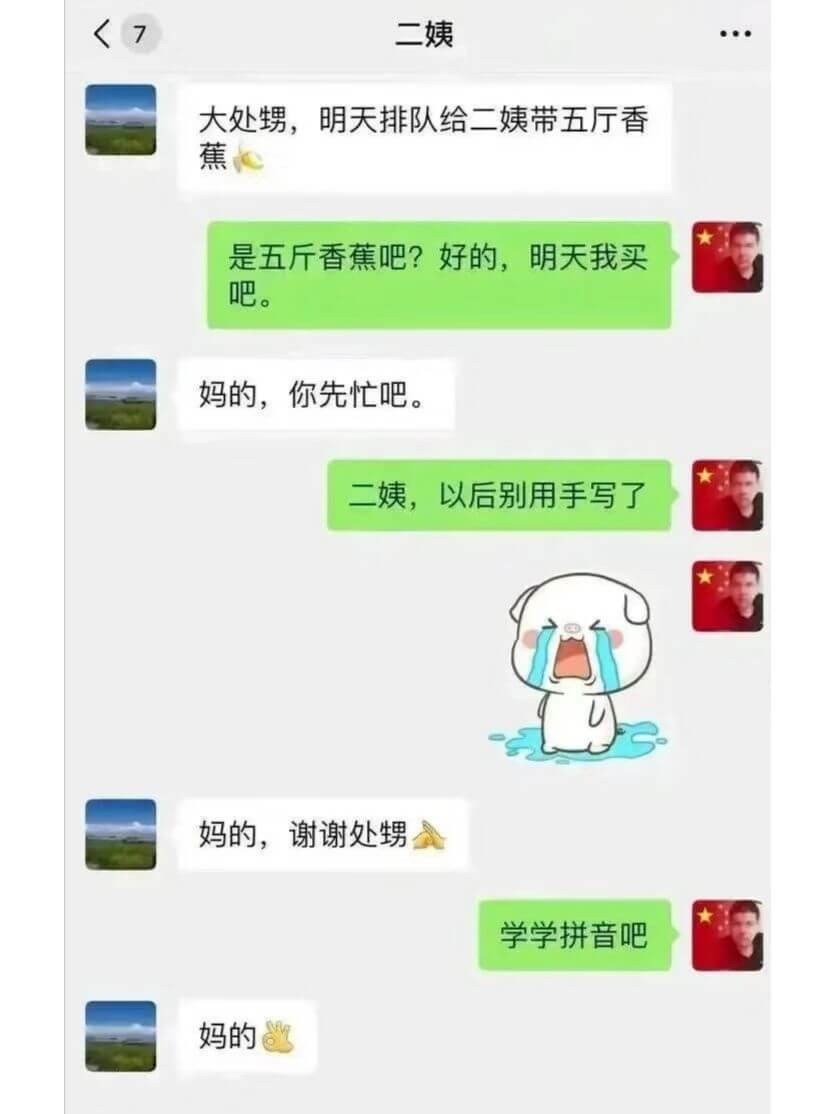Open 二姨's avatar beside the banana message
This screenshot has width=835, height=1114.
point(120,118)
